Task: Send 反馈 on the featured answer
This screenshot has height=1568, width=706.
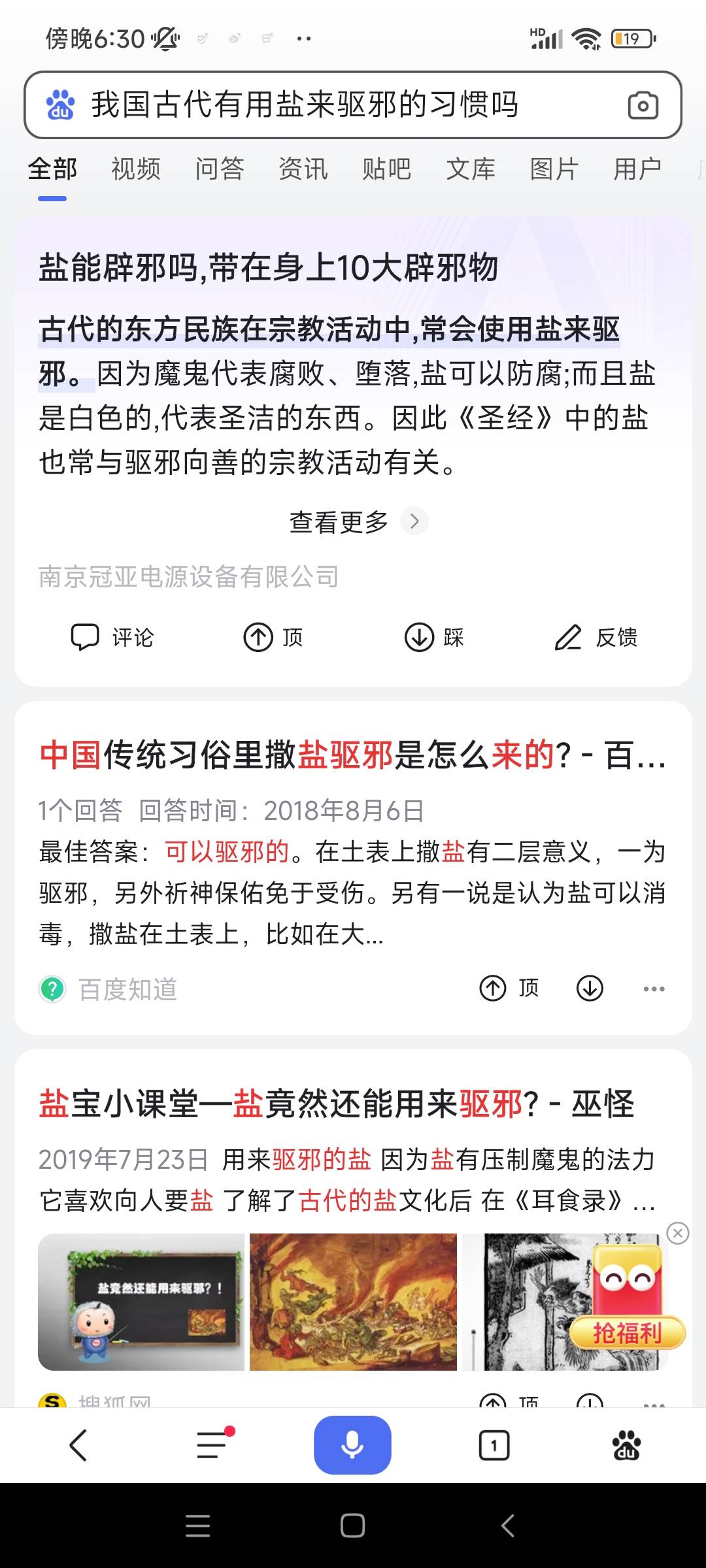Action: [x=596, y=637]
